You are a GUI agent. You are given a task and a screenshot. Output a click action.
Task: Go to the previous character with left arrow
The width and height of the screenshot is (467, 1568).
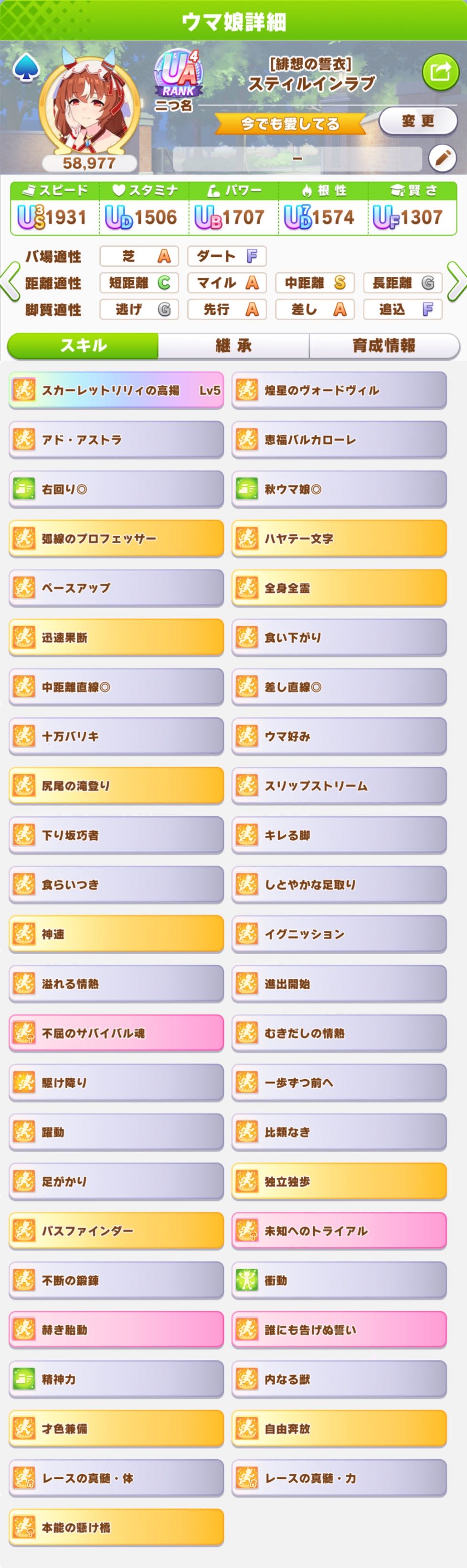pos(11,282)
